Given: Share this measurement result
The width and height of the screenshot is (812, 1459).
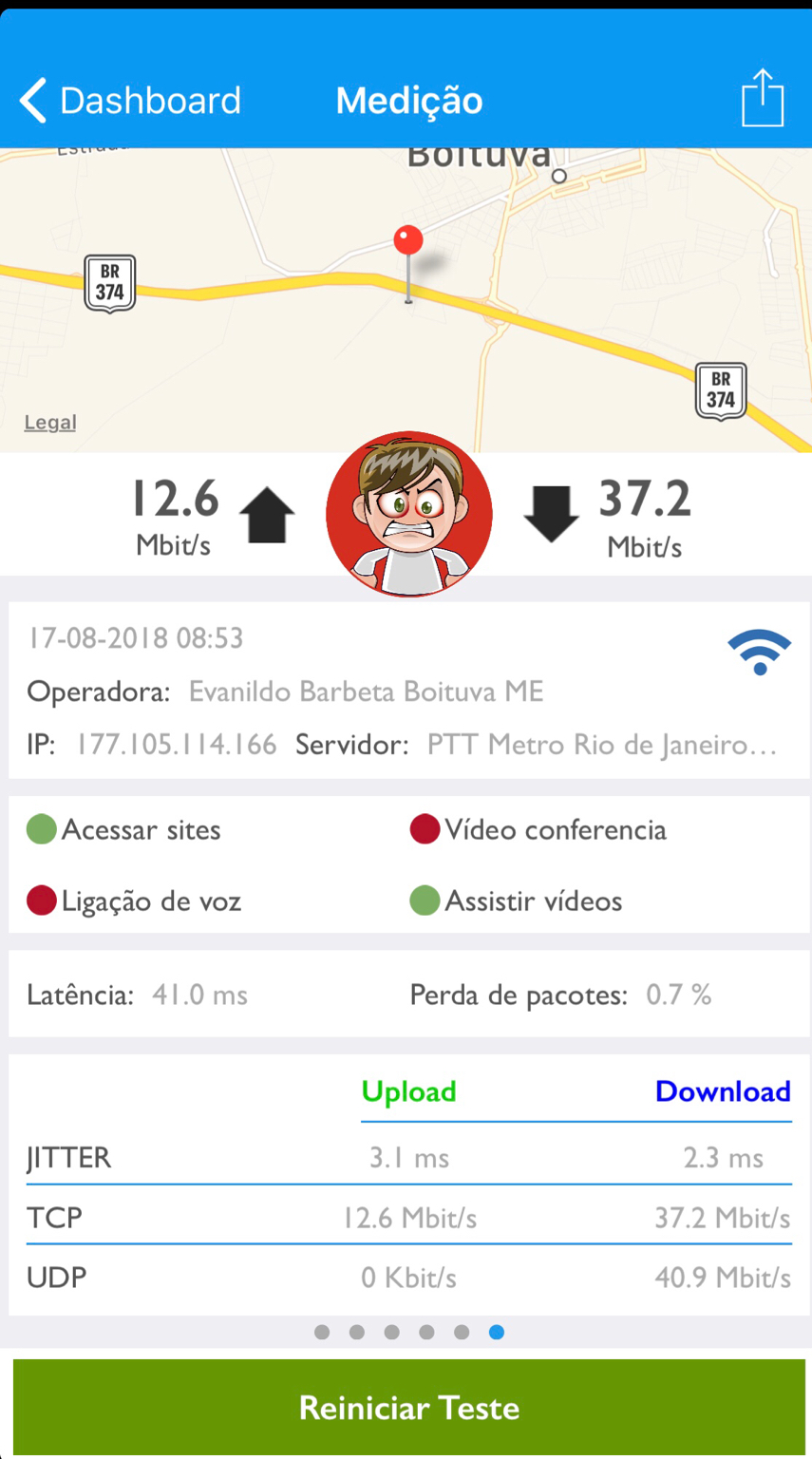Looking at the screenshot, I should point(763,99).
